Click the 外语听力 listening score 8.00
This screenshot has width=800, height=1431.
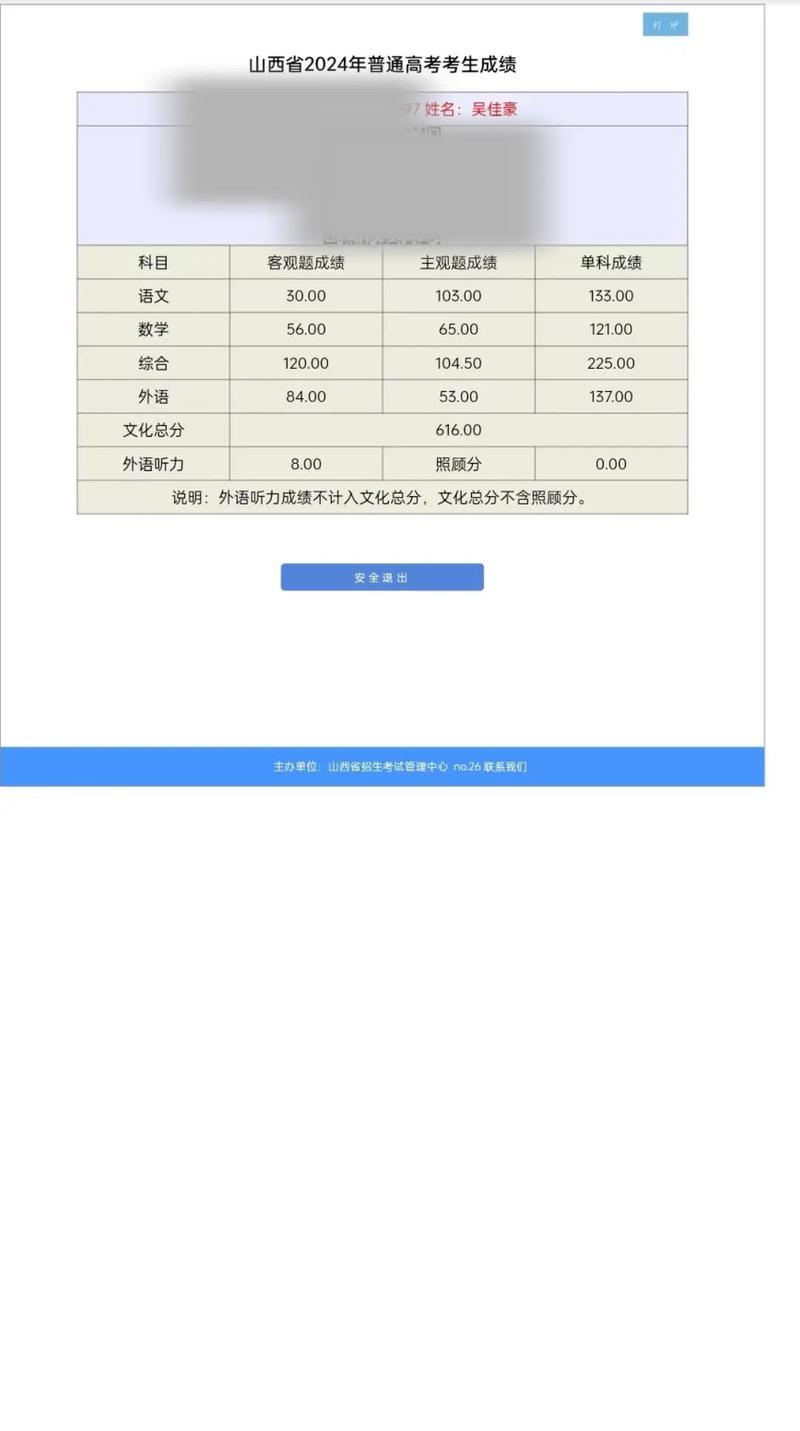click(304, 463)
